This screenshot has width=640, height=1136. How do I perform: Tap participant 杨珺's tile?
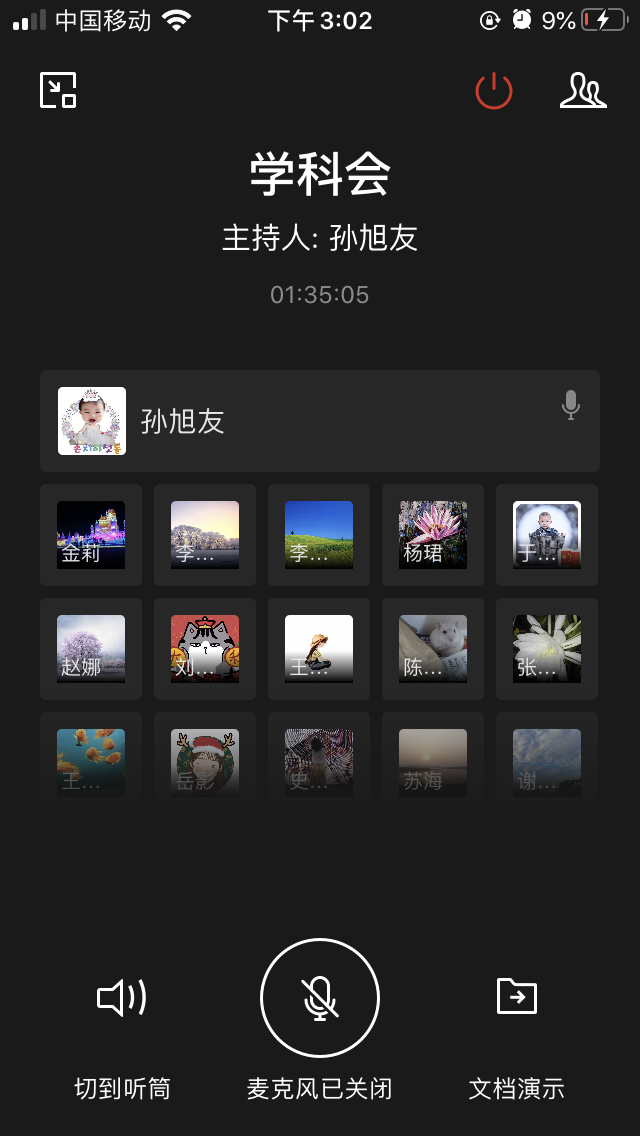pos(433,535)
